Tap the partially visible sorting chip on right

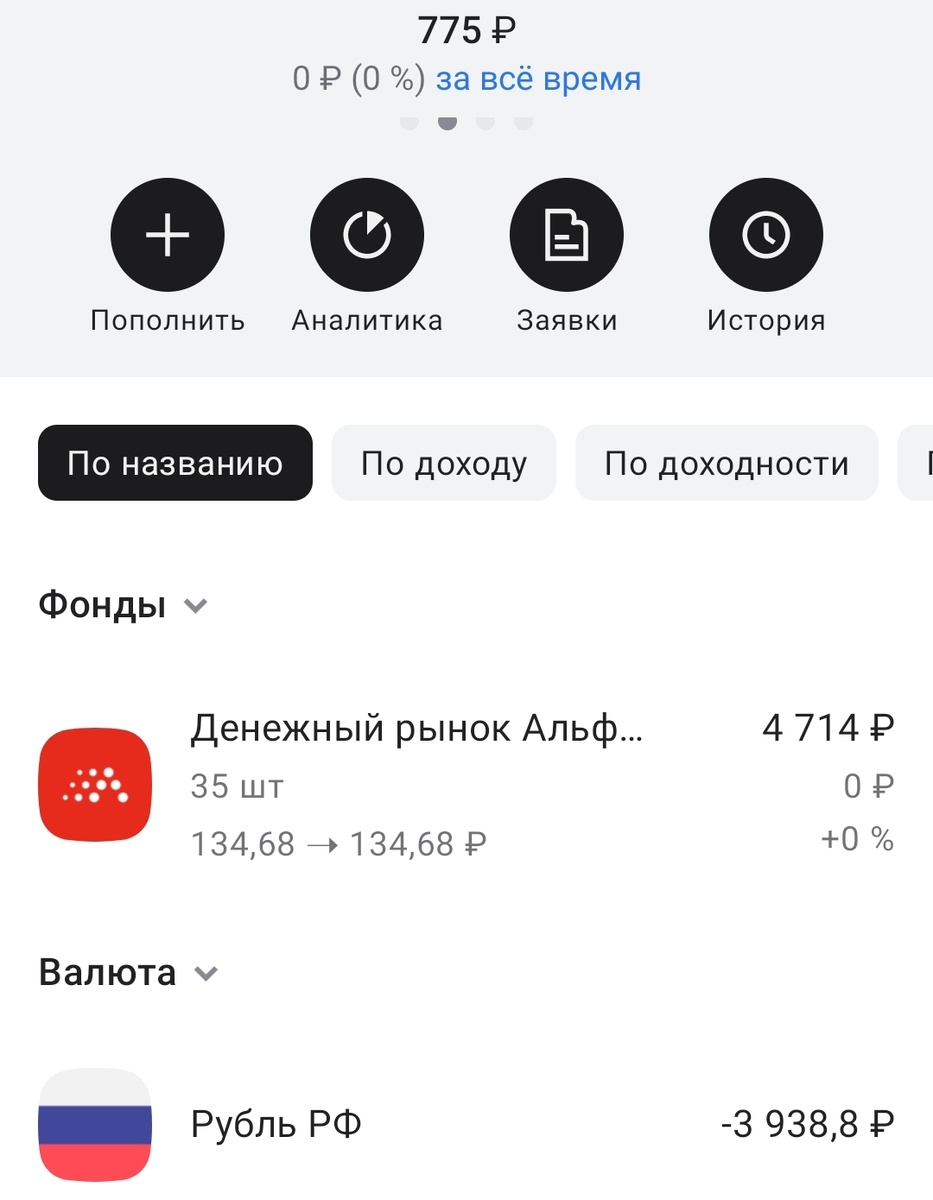[x=922, y=462]
